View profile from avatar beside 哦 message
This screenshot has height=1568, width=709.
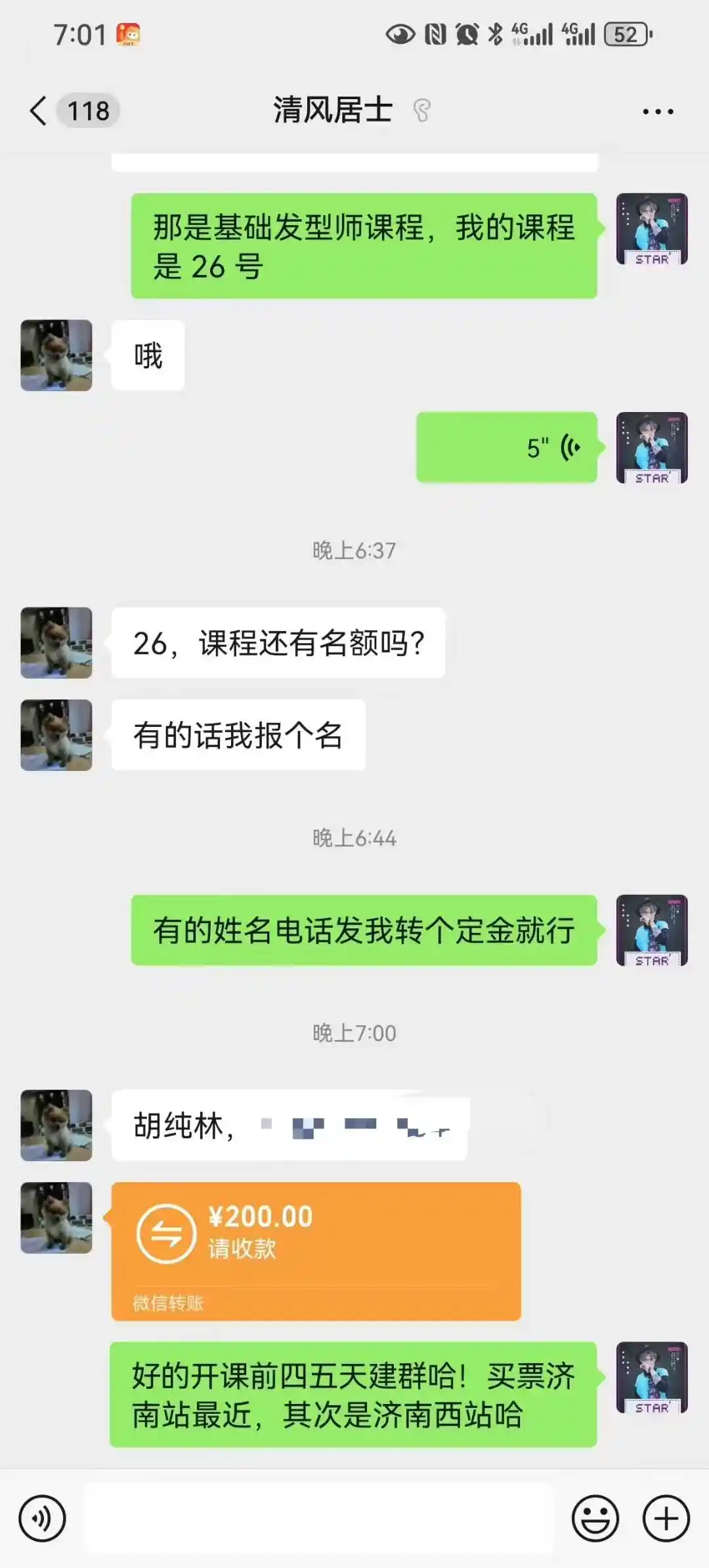point(56,356)
